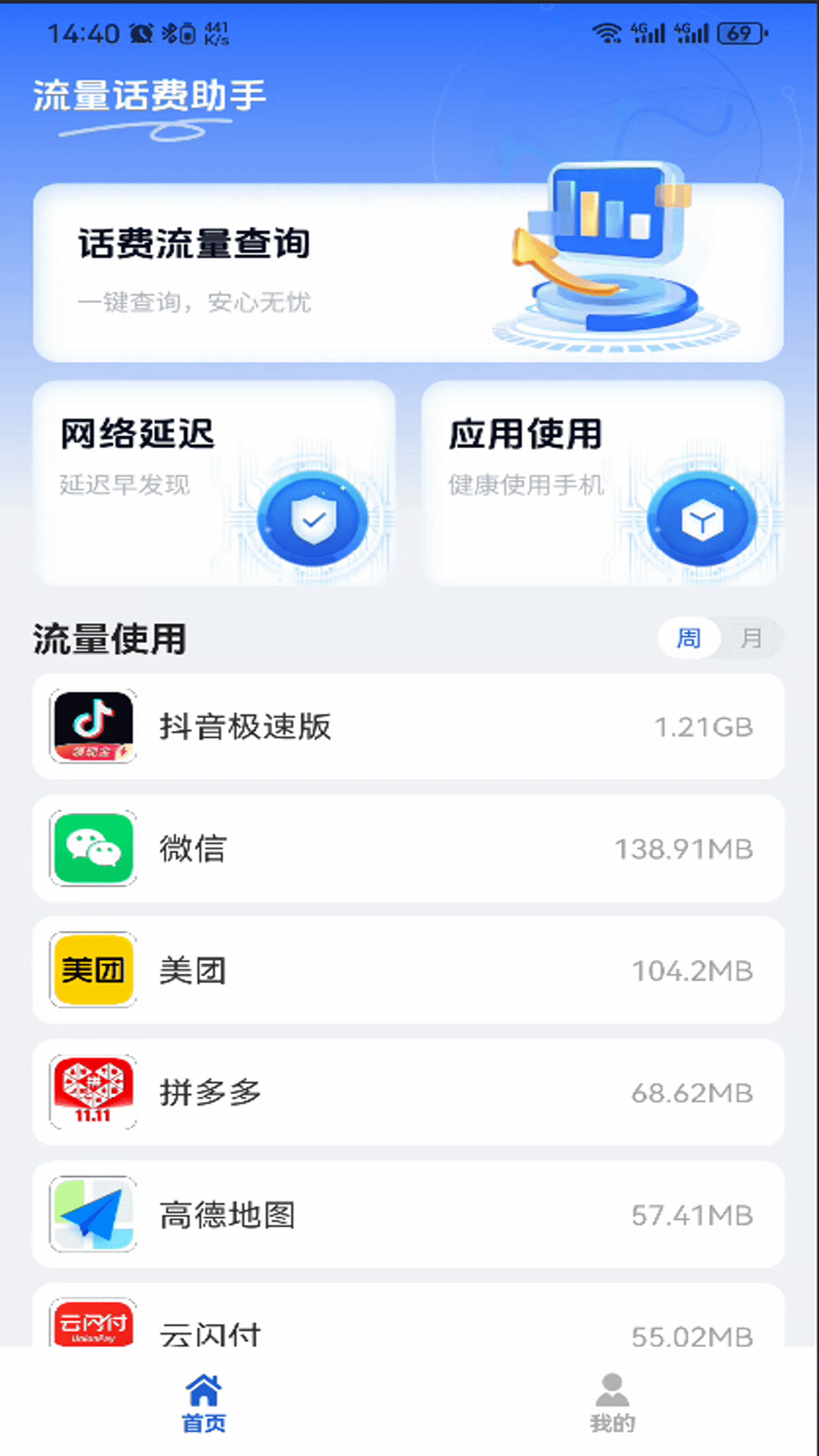Image resolution: width=819 pixels, height=1456 pixels.
Task: Tap the 美团 usage row
Action: (408, 971)
